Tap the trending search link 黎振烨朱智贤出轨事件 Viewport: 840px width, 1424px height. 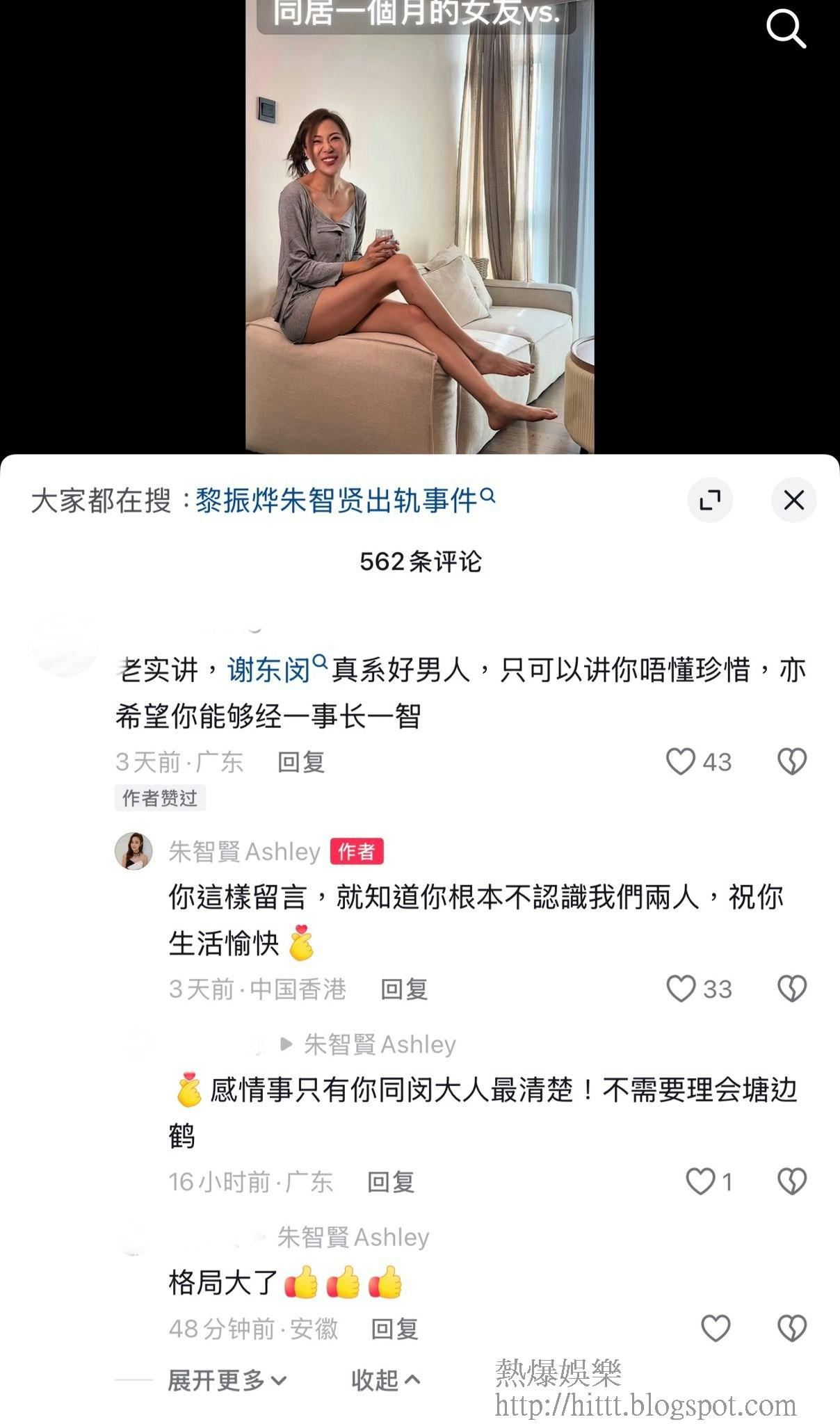tap(345, 500)
